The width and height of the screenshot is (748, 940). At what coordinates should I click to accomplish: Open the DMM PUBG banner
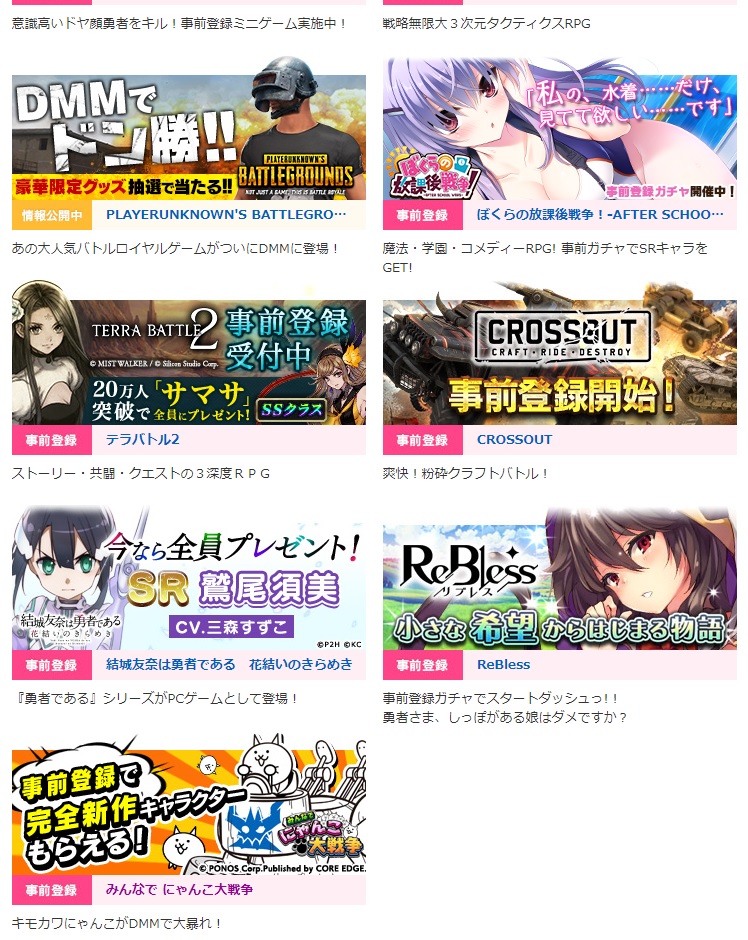click(x=188, y=128)
